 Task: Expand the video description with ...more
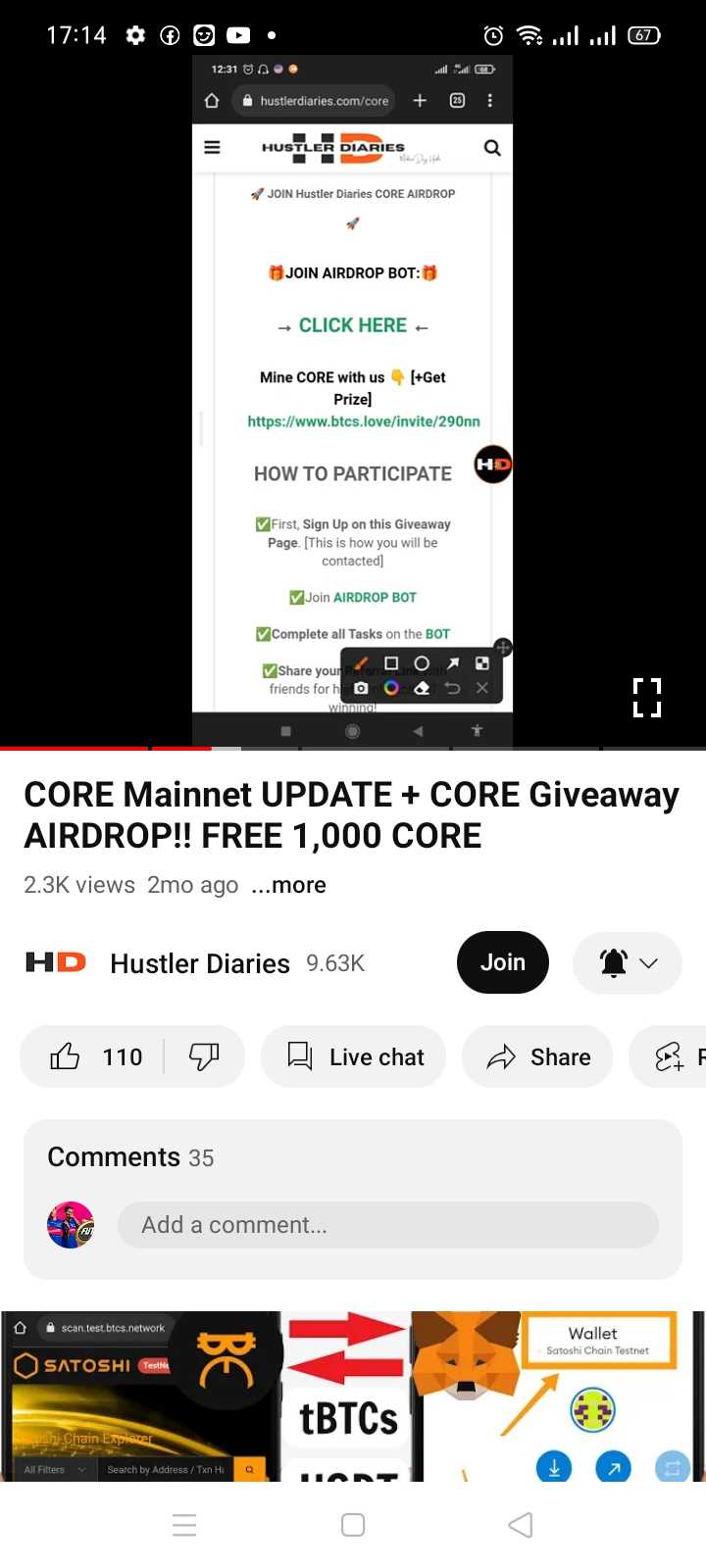click(x=288, y=885)
